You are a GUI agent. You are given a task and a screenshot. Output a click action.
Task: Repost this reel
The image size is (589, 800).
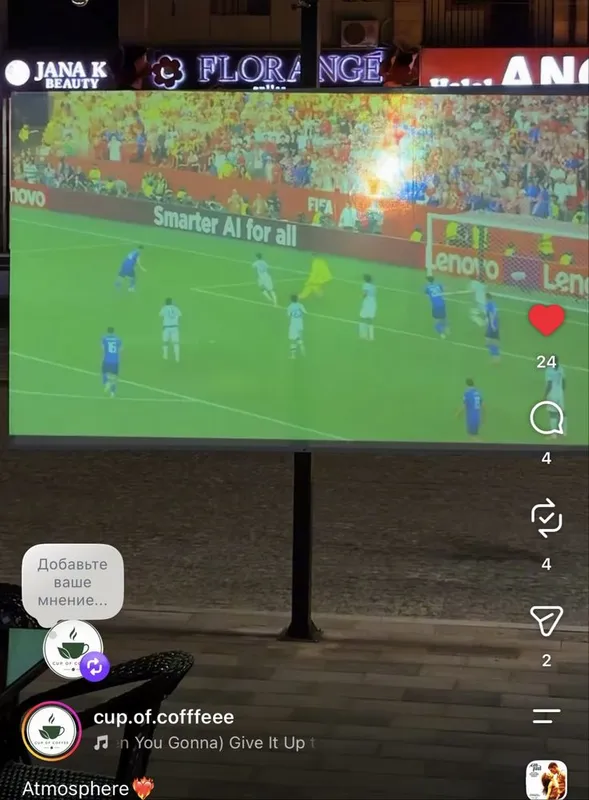546,518
